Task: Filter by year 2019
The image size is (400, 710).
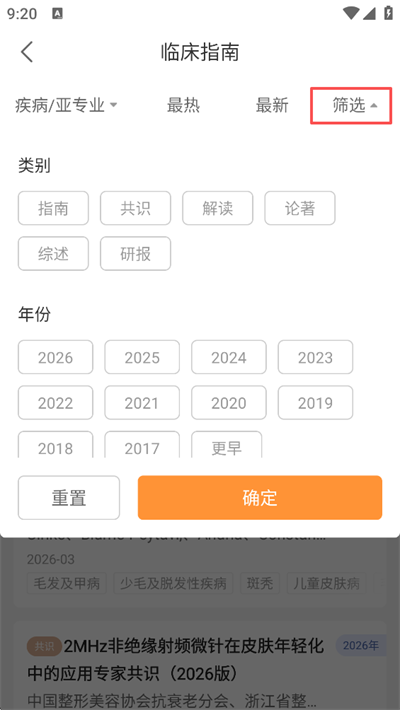Action: coord(315,403)
